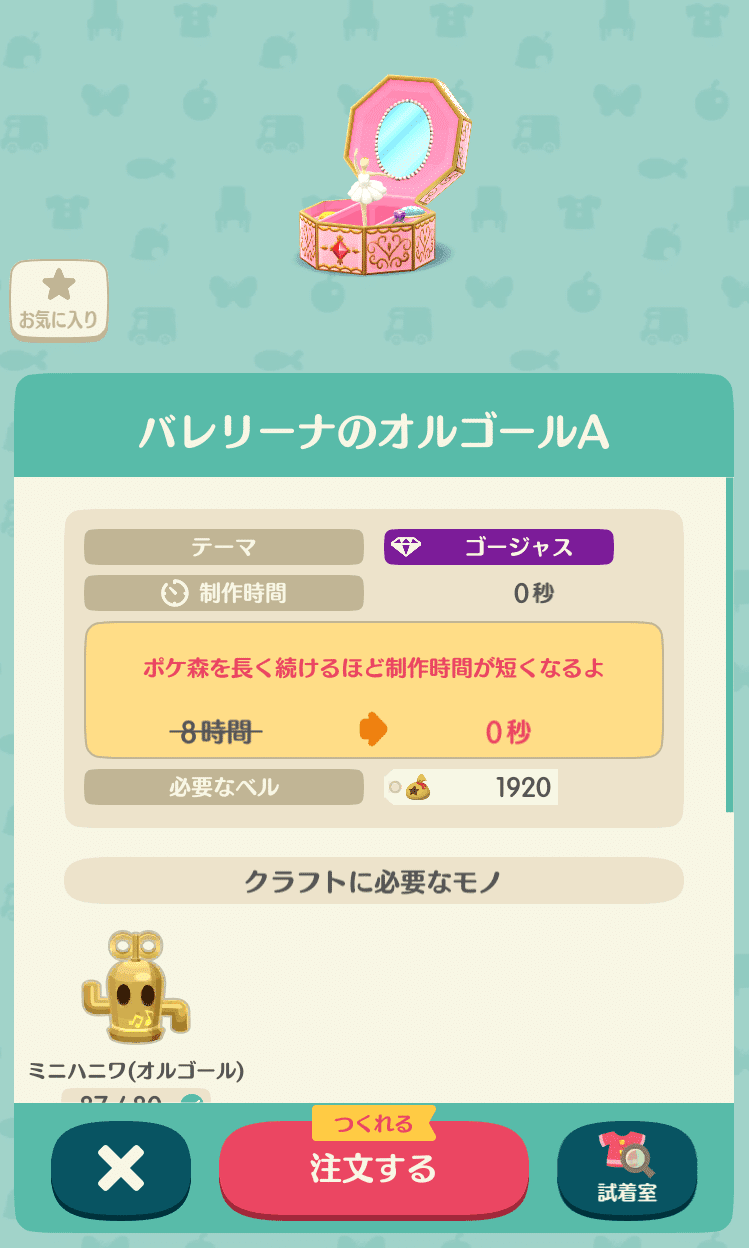Image resolution: width=749 pixels, height=1248 pixels.
Task: Add the music box to favorites
Action: point(59,300)
